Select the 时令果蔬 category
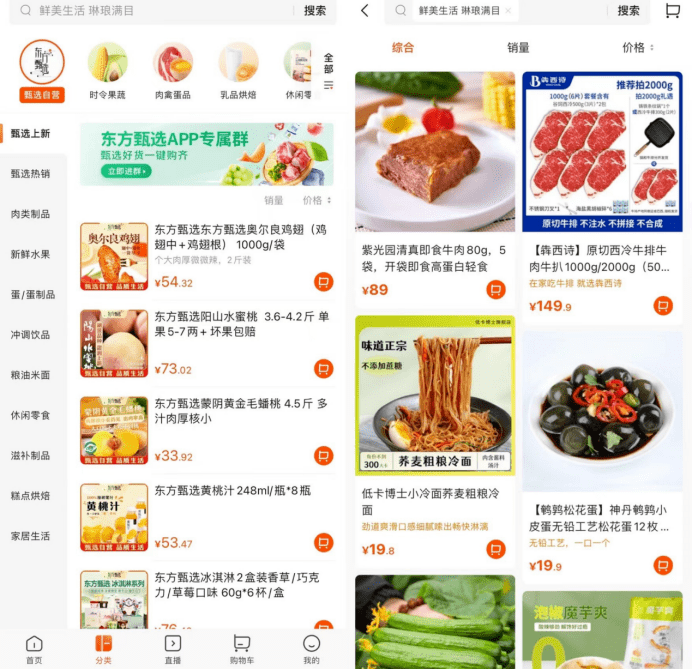Screen dimensions: 692x670 107,71
